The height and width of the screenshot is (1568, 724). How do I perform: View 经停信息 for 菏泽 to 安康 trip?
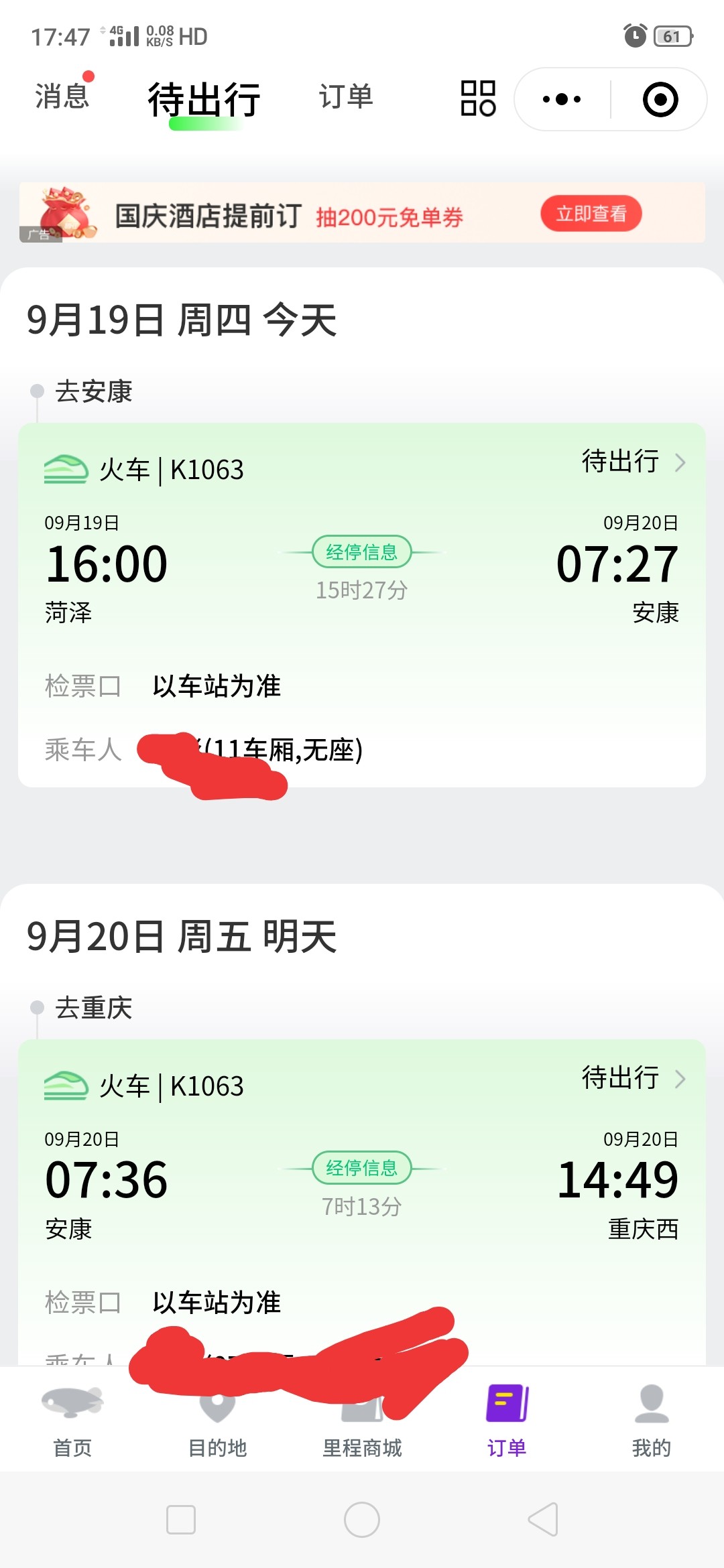coord(361,552)
